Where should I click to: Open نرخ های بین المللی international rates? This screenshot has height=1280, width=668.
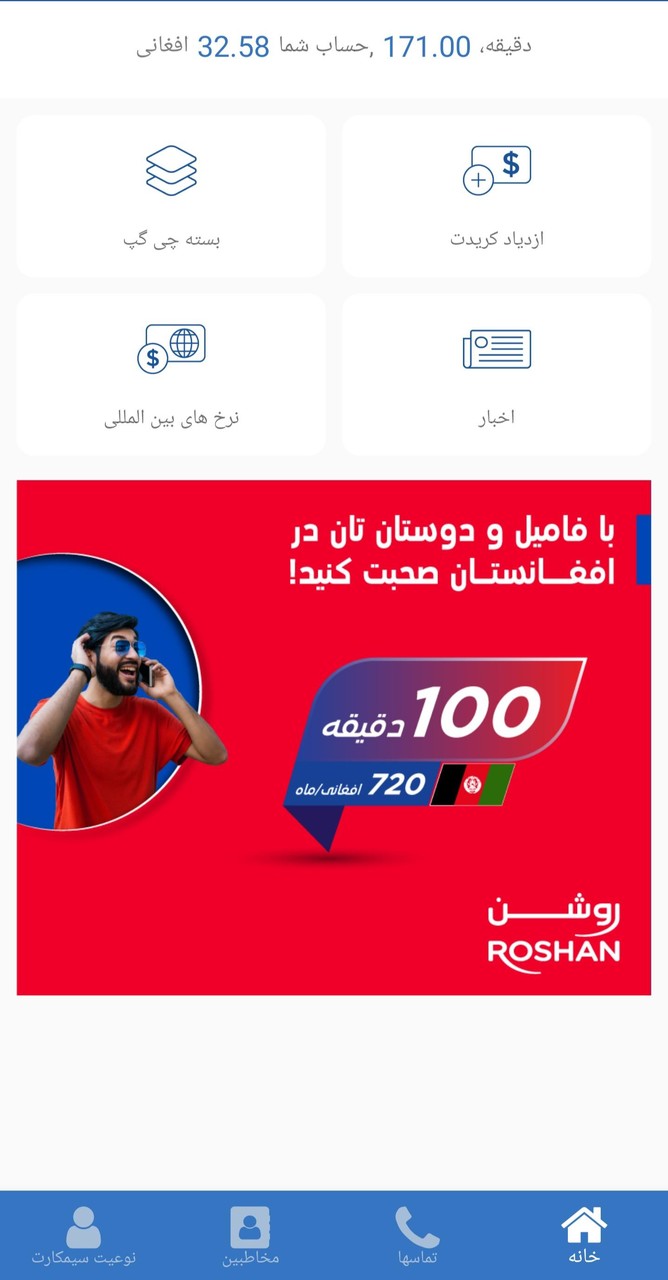171,374
